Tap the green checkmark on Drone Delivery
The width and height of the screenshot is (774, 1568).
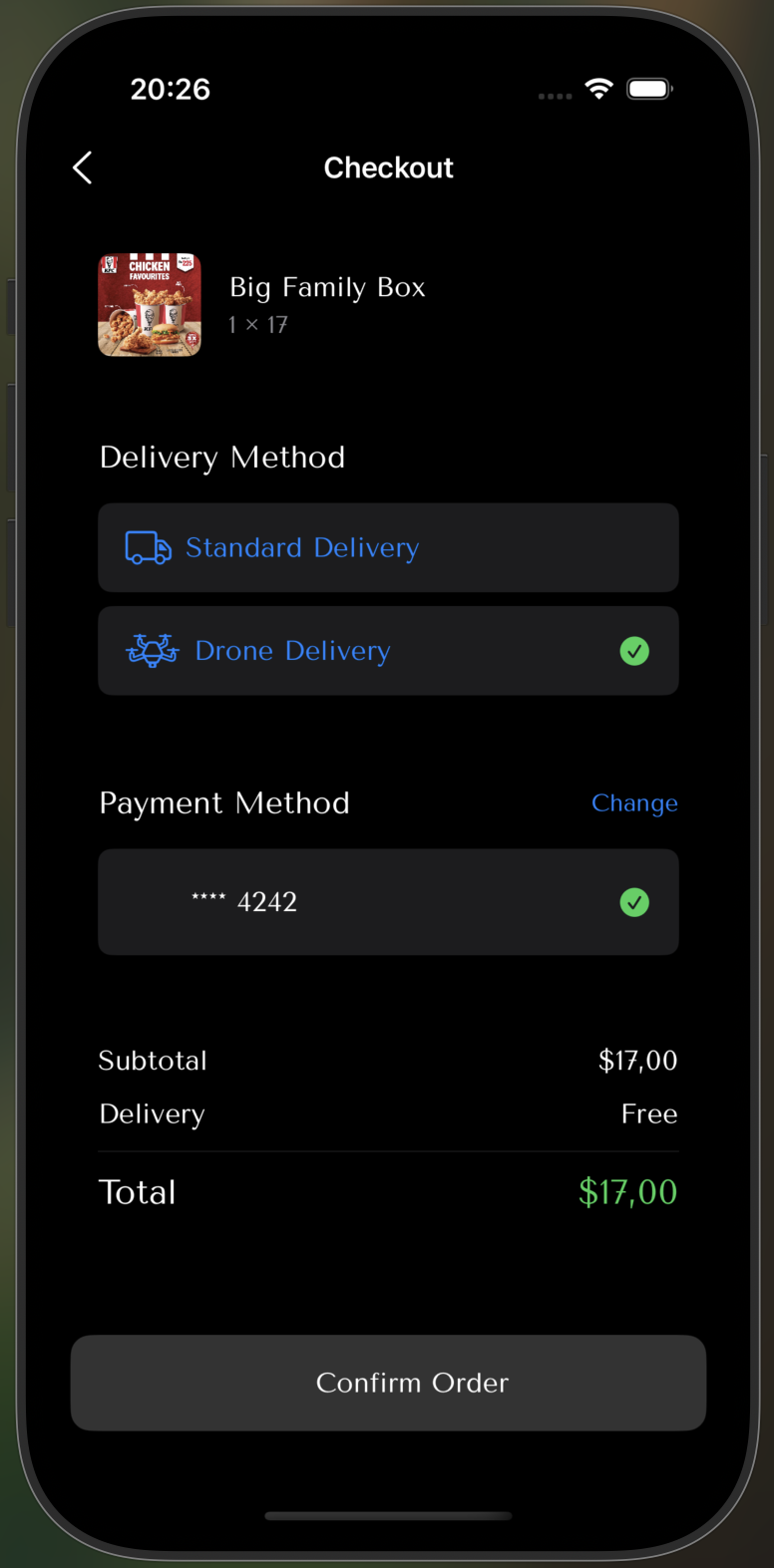point(634,650)
